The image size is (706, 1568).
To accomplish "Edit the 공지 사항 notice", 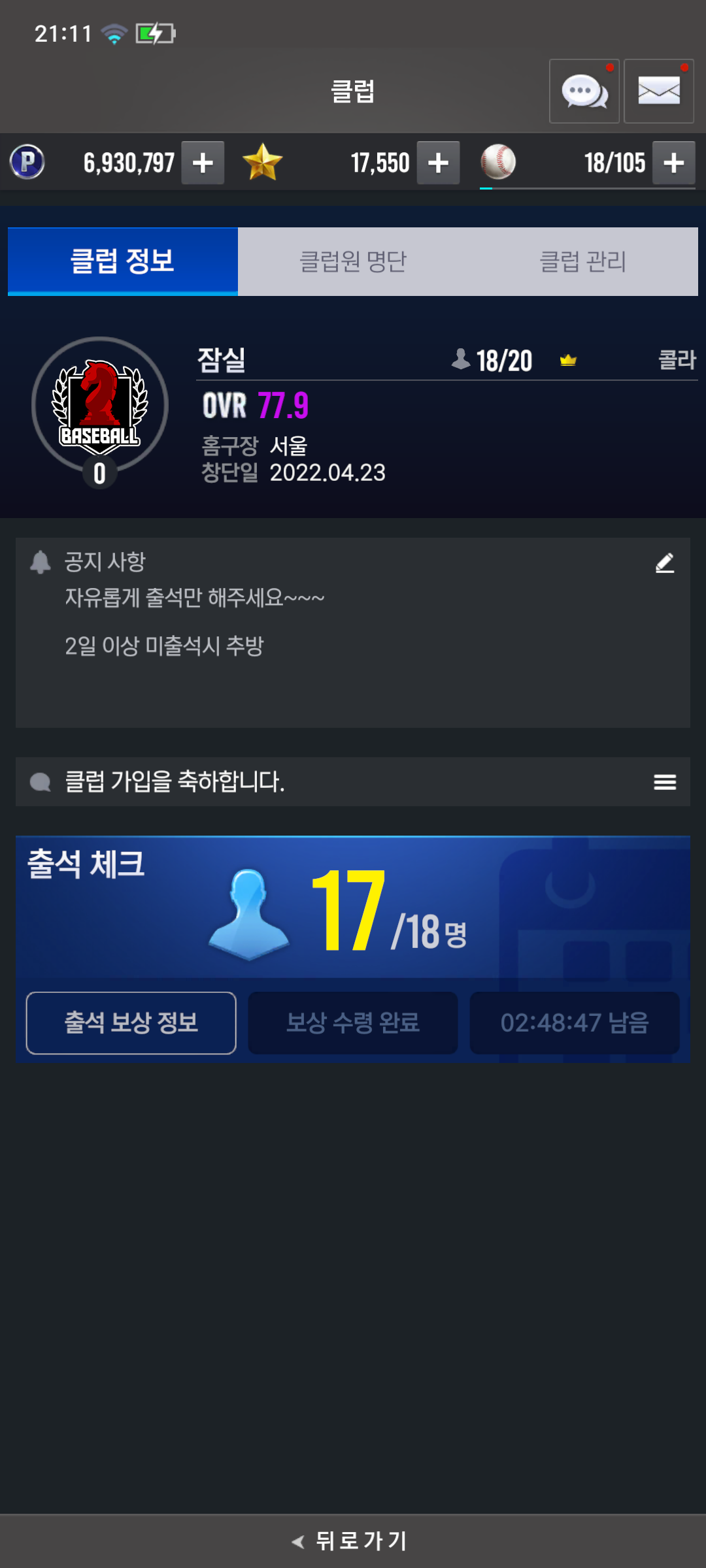I will 664,563.
